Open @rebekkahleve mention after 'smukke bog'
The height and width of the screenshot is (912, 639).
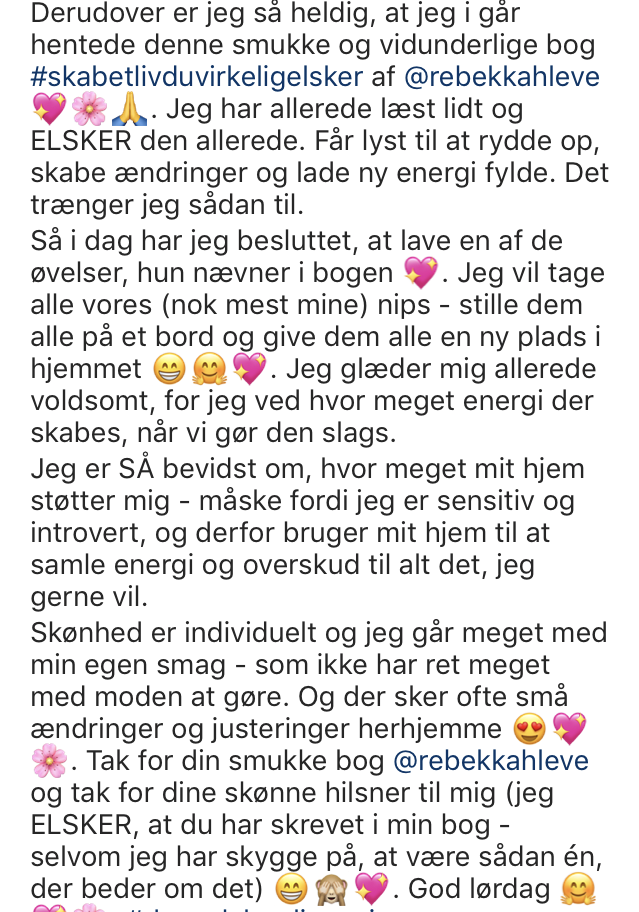point(491,761)
